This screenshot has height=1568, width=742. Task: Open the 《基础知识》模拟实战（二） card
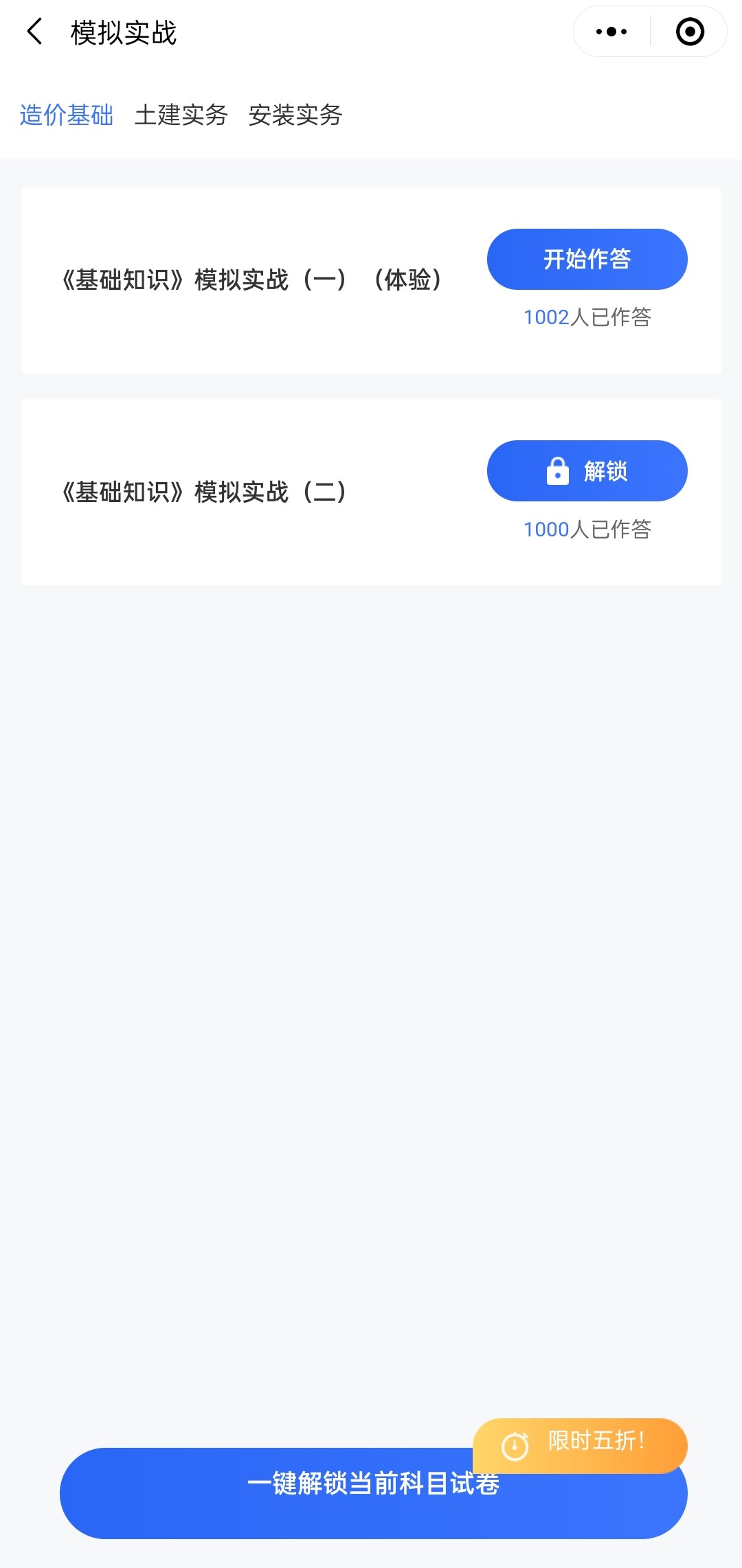click(x=204, y=492)
